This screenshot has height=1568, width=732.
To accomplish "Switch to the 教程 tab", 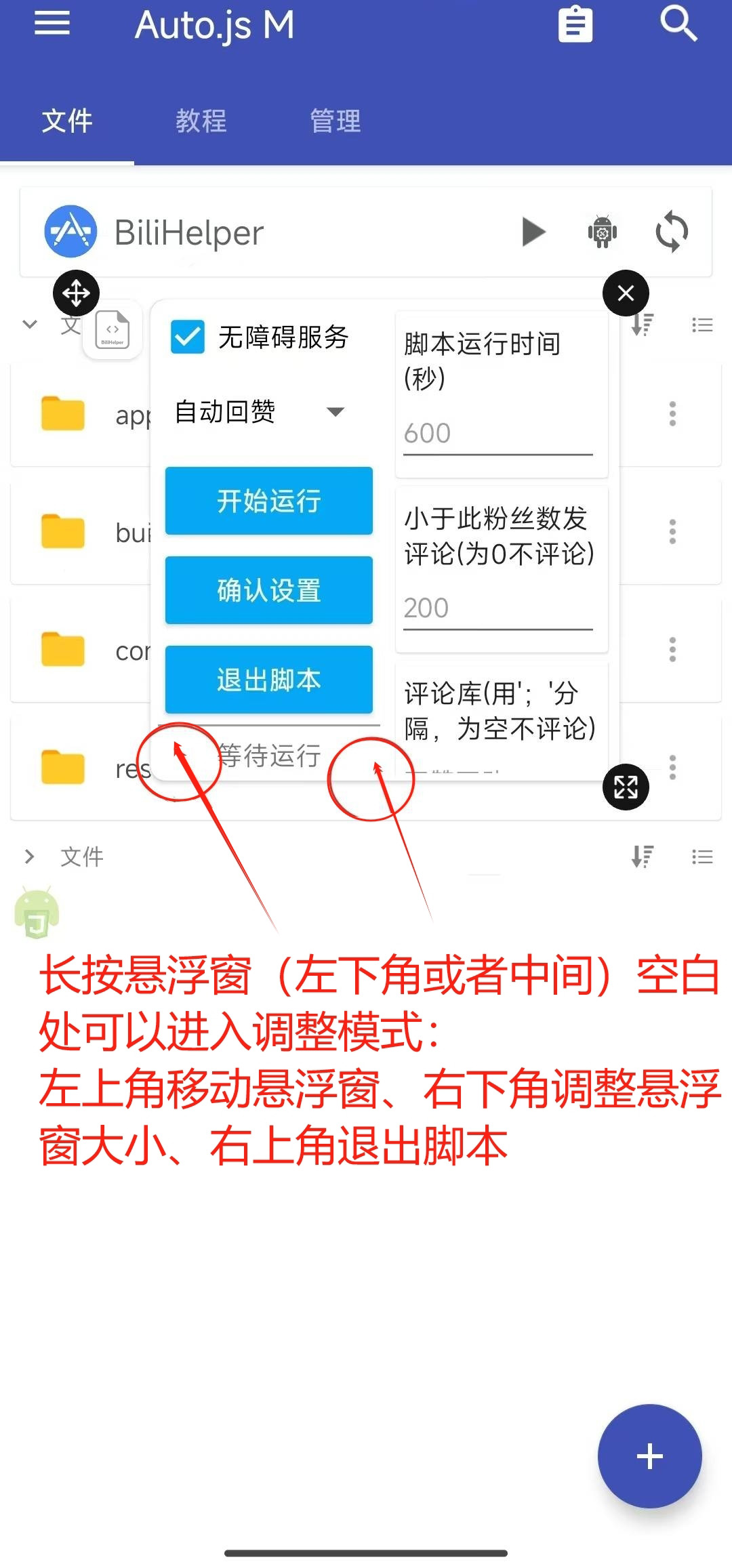I will coord(201,121).
